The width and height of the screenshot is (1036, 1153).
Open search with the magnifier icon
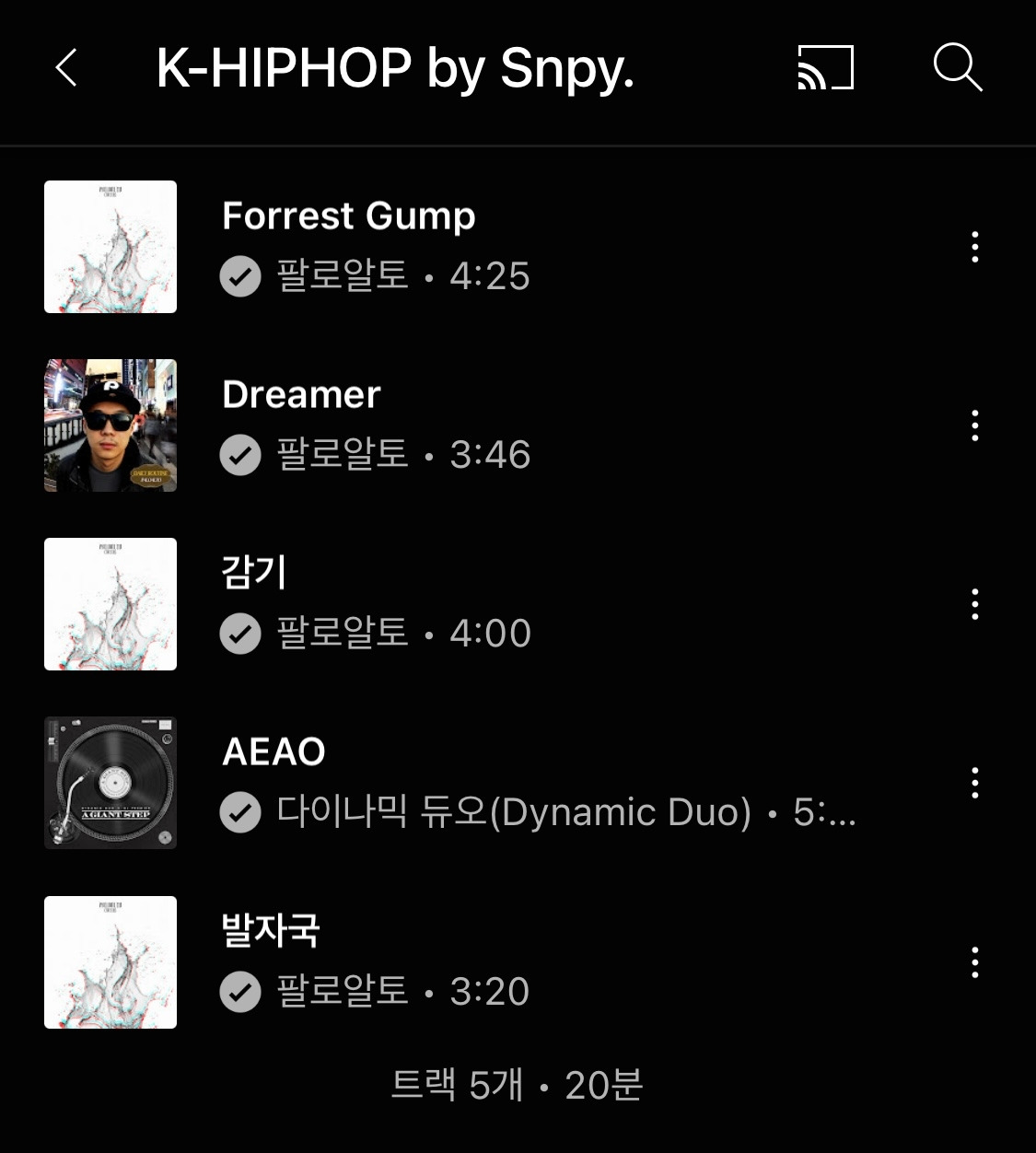957,67
